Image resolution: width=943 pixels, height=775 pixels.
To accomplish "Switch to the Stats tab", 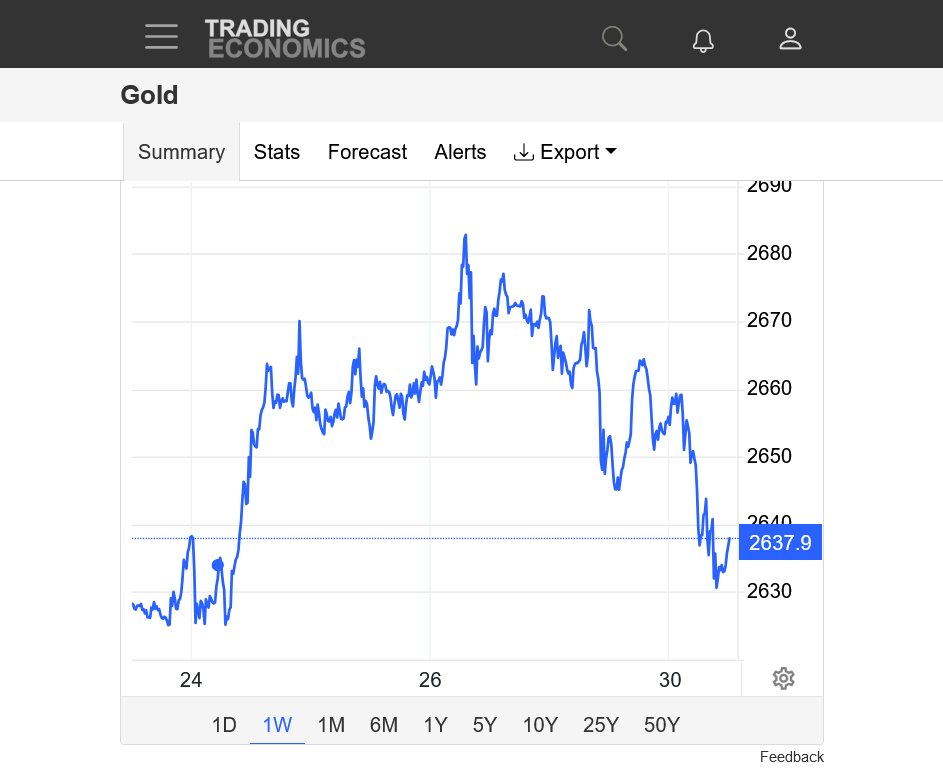I will (x=277, y=152).
